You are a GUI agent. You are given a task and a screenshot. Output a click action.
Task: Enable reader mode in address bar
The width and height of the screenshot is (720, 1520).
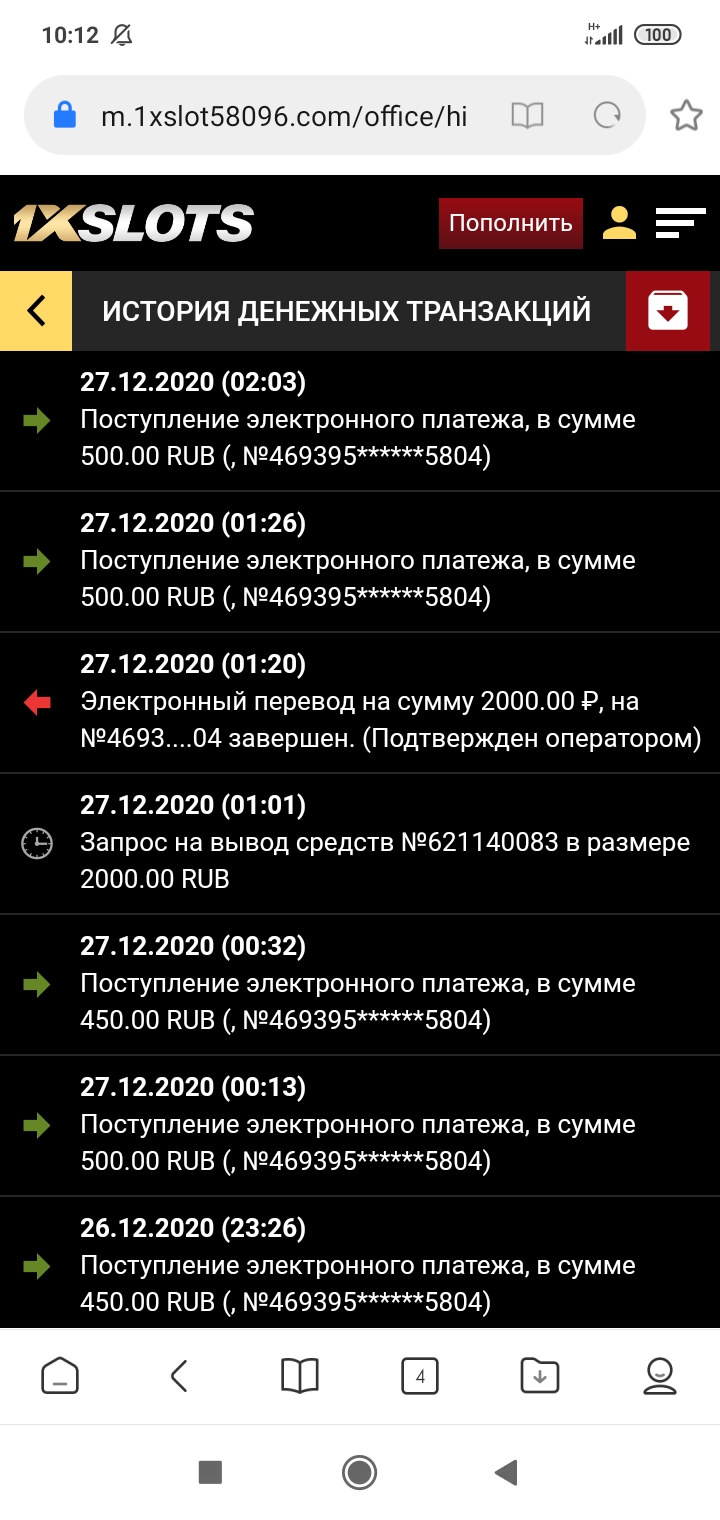click(527, 116)
